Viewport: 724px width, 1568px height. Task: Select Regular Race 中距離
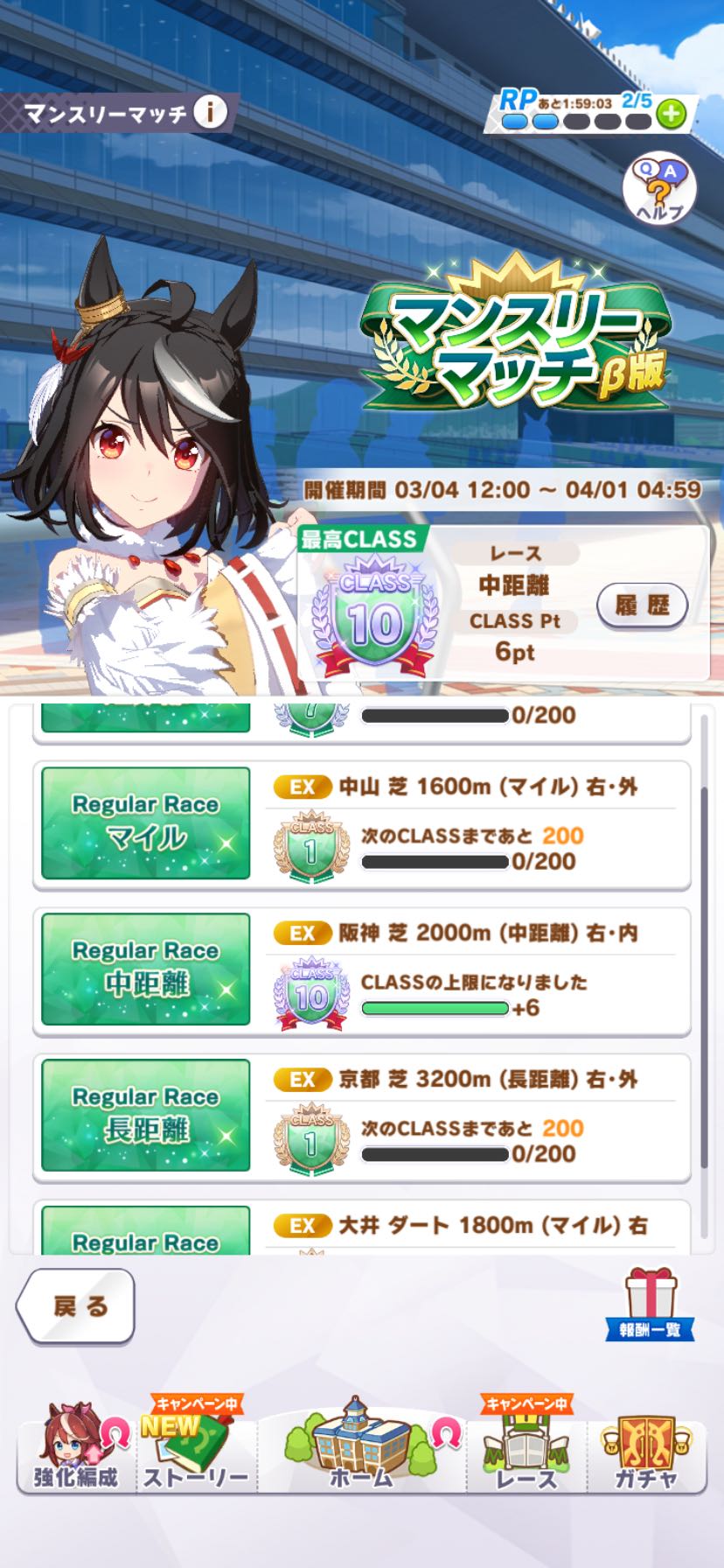tap(146, 969)
